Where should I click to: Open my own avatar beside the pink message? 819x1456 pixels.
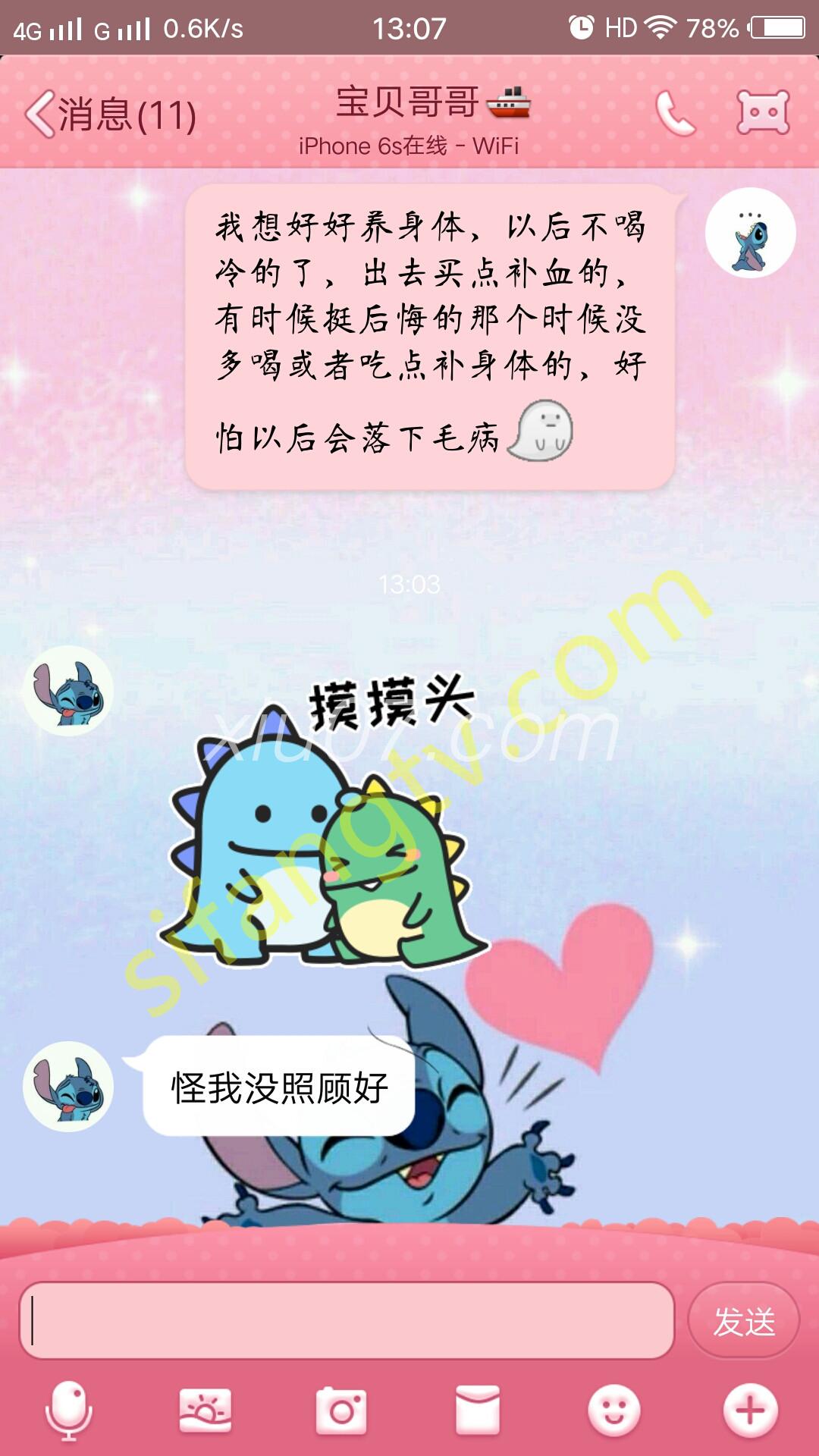click(x=750, y=233)
